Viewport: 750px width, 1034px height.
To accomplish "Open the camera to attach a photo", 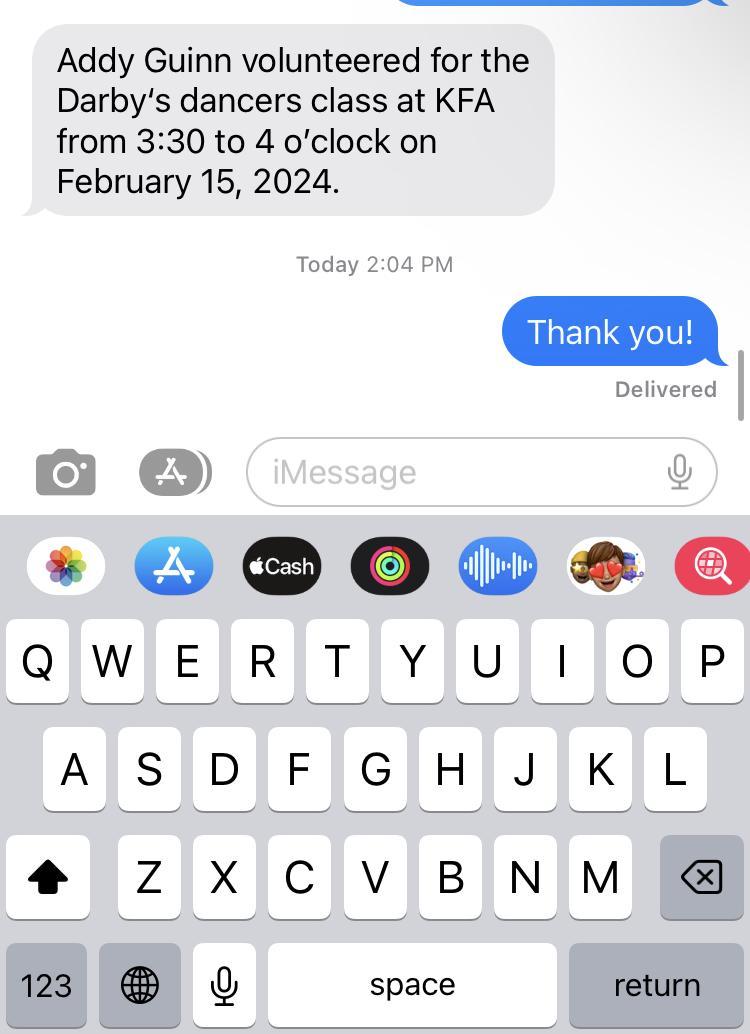I will [x=66, y=472].
